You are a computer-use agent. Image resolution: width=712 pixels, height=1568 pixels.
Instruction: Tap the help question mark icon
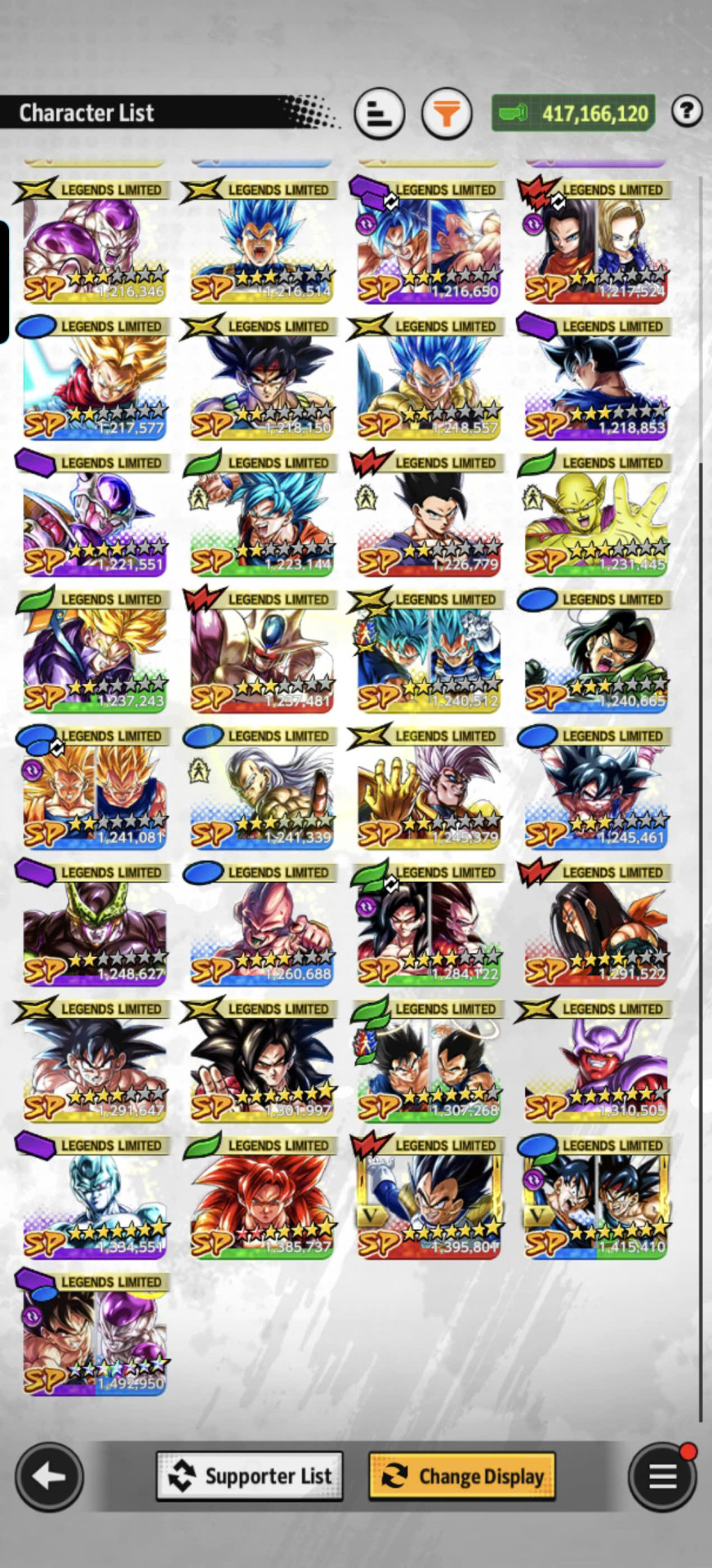687,110
